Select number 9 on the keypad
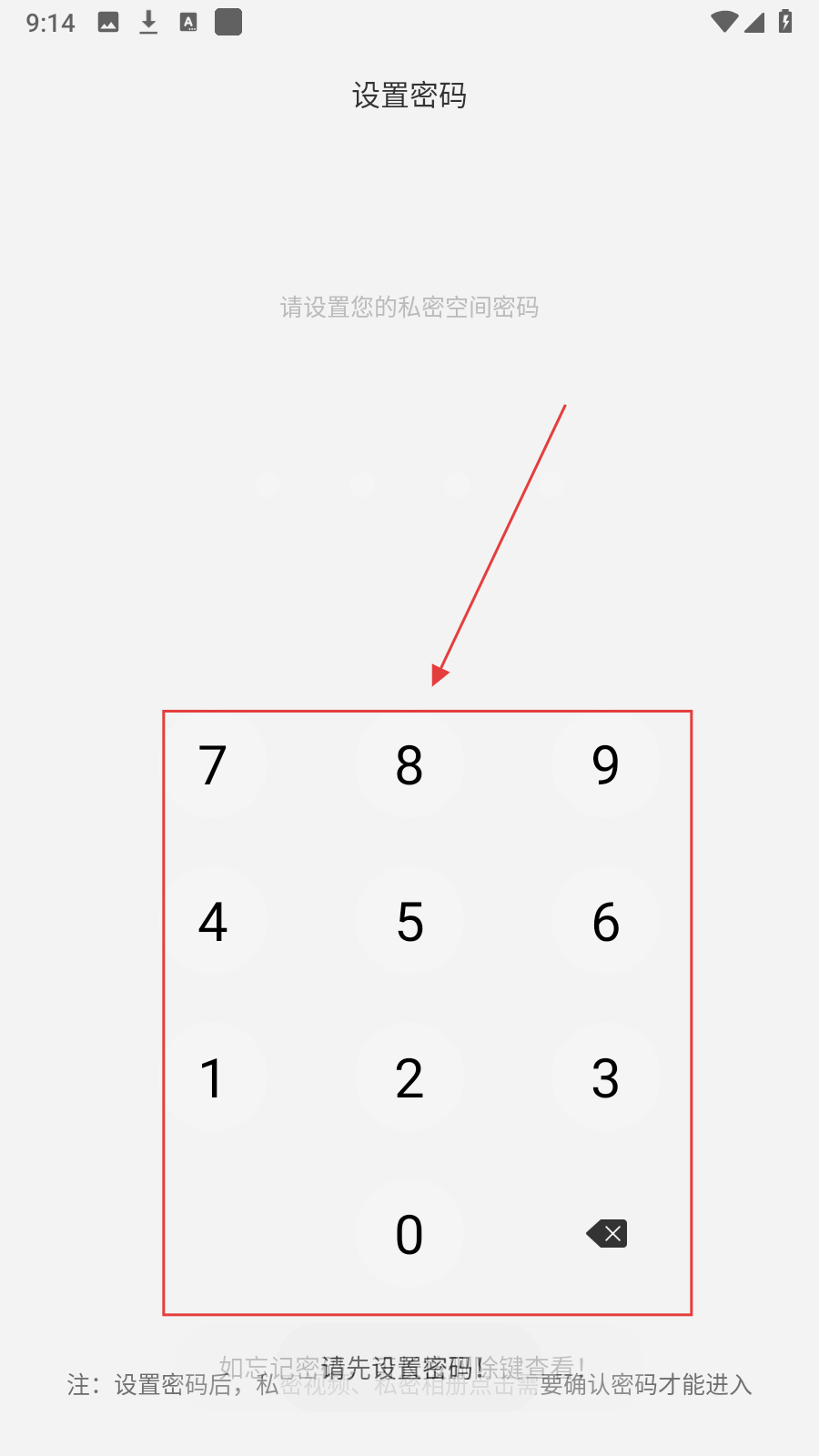Screen dimensions: 819x1456 [x=606, y=764]
